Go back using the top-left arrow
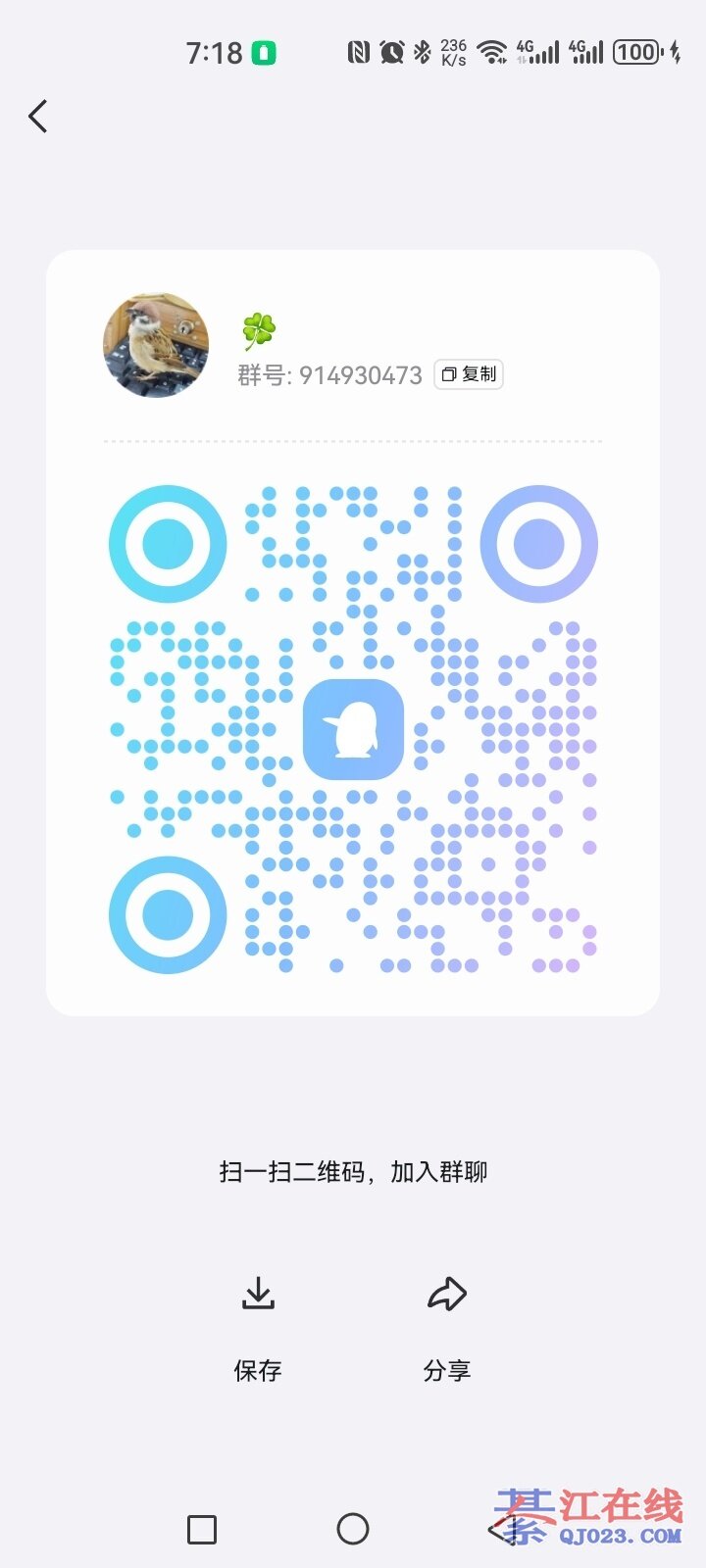 (38, 117)
